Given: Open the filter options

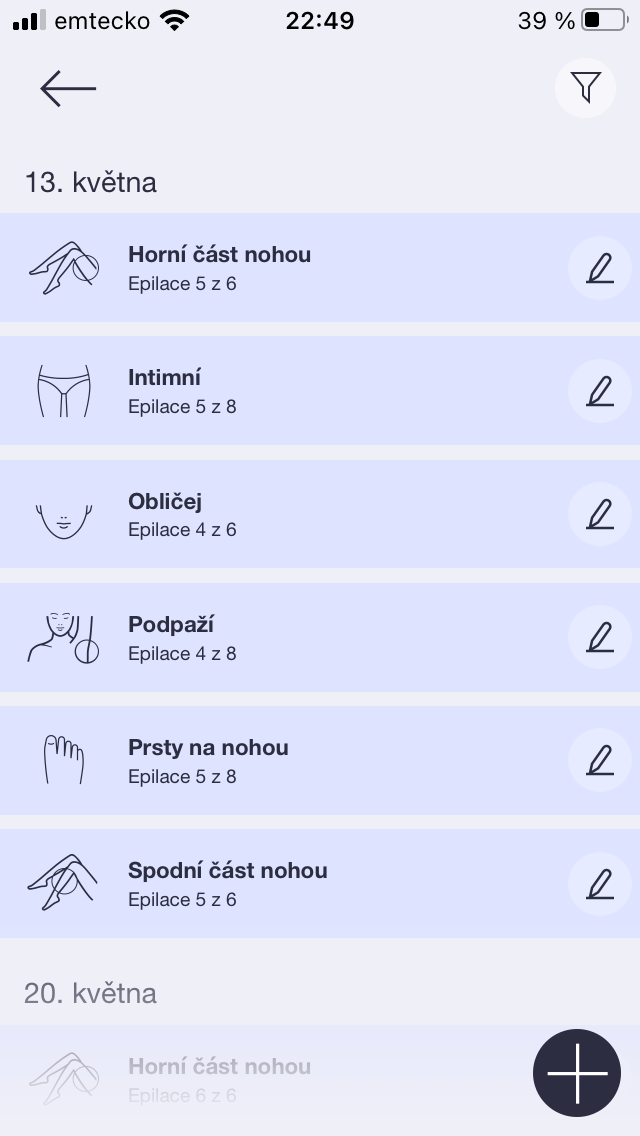Looking at the screenshot, I should (585, 88).
